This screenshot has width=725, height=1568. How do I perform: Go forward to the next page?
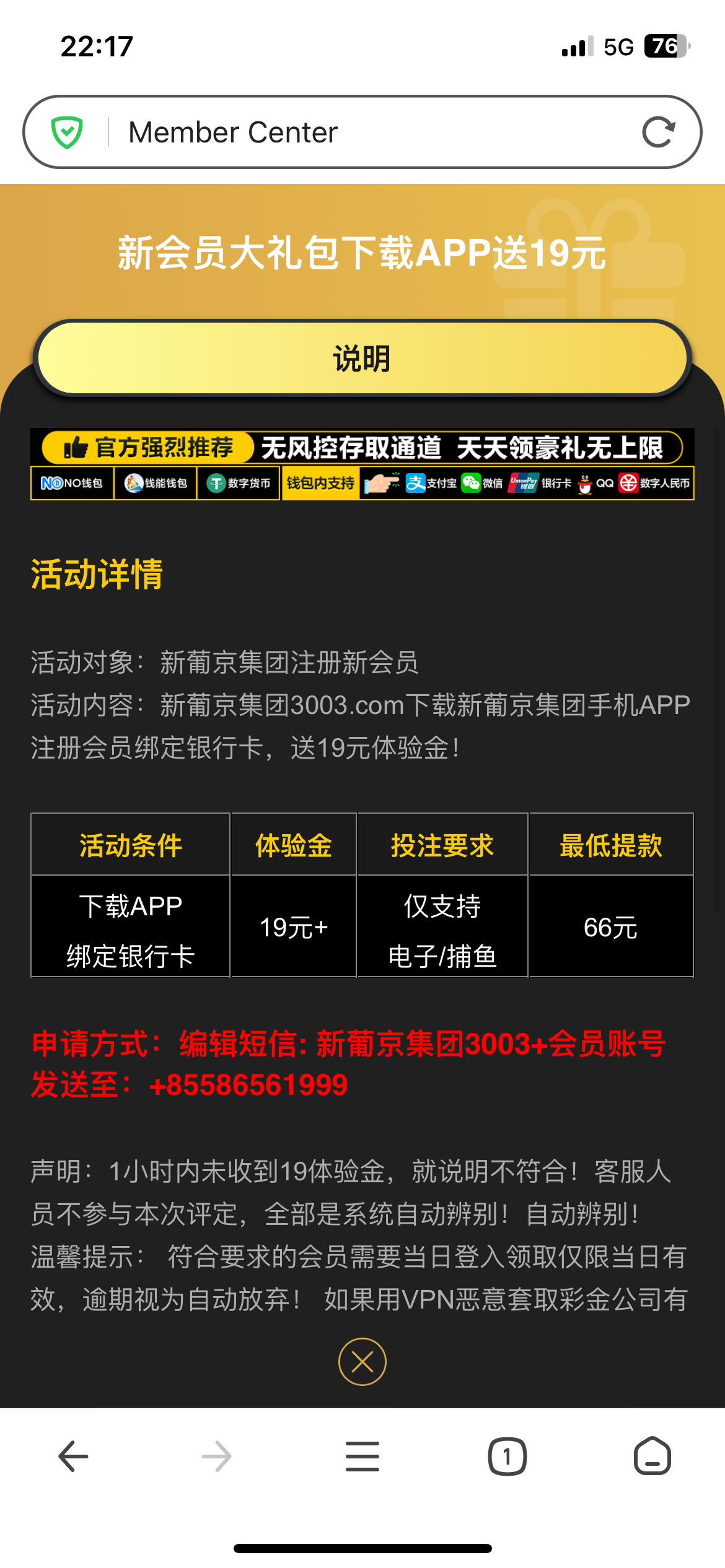217,1456
